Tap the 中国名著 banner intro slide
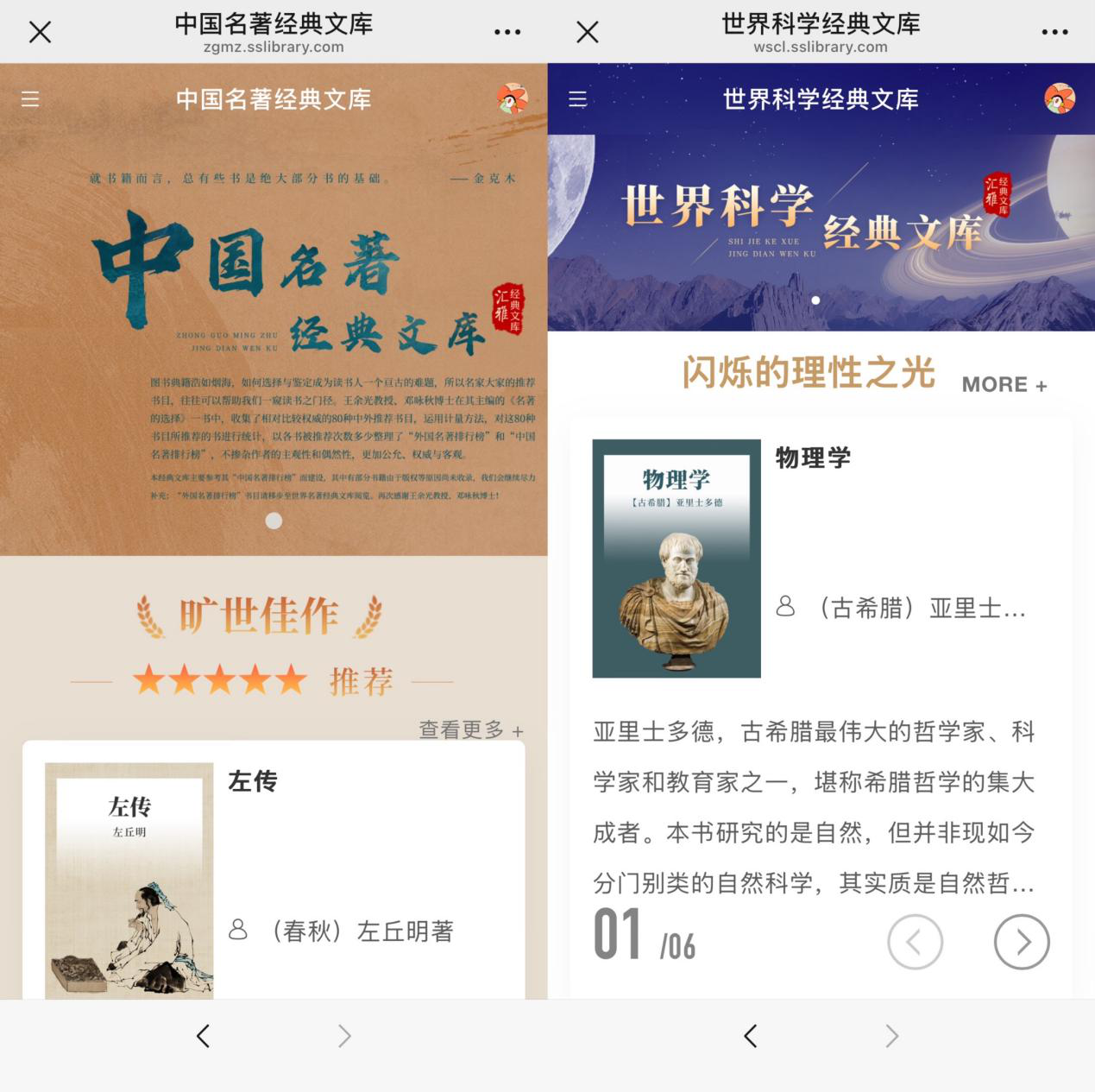1095x1092 pixels. coord(274,345)
